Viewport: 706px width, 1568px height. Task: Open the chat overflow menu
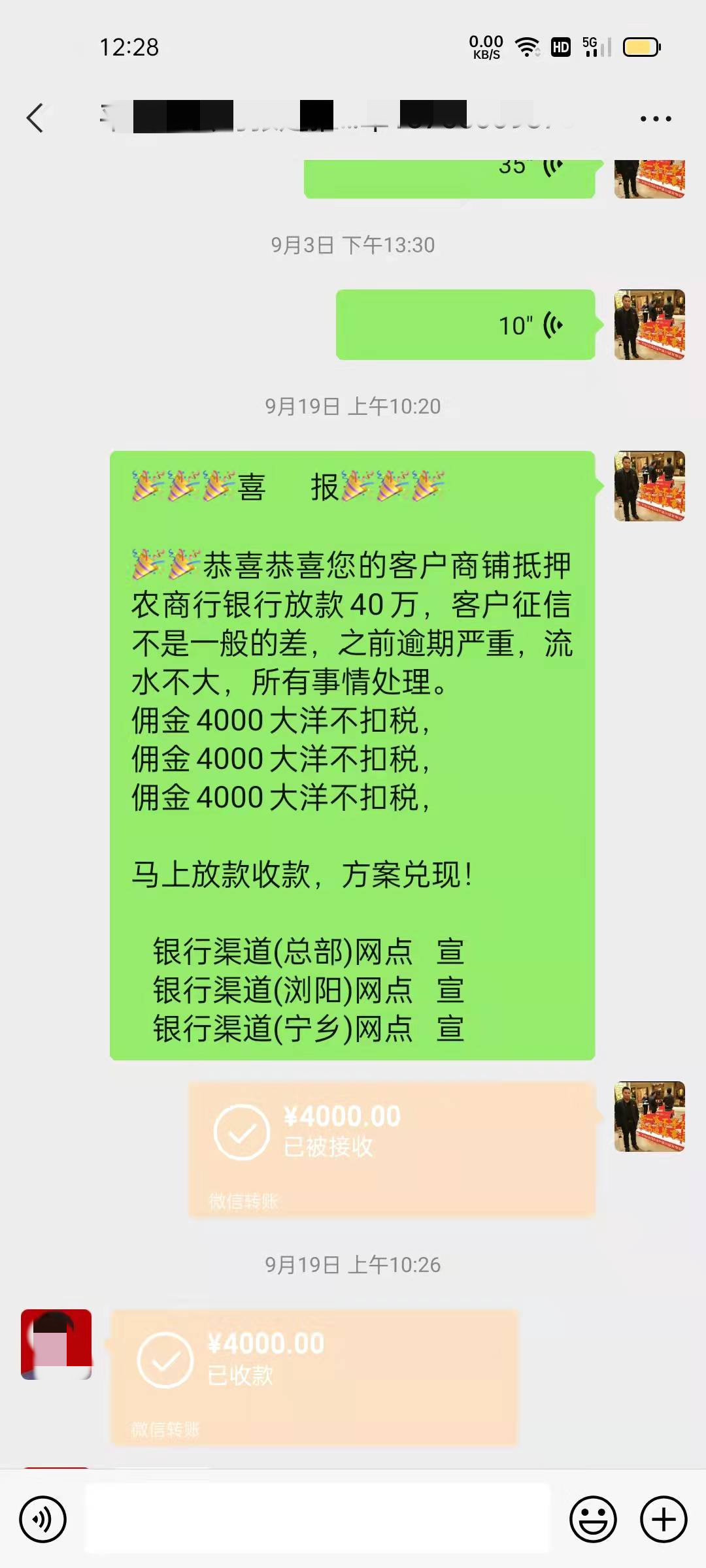[x=655, y=119]
